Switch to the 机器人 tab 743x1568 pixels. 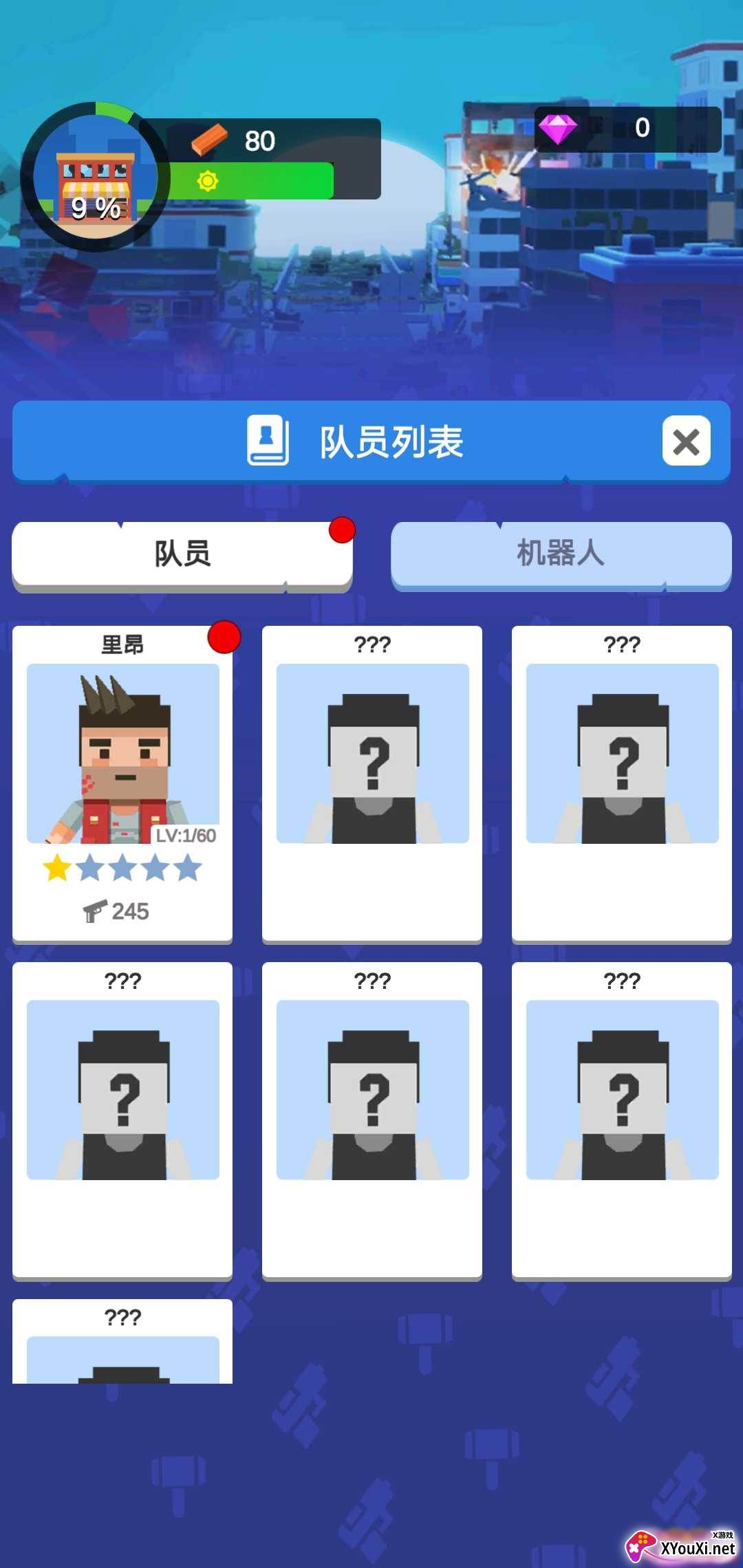[561, 554]
